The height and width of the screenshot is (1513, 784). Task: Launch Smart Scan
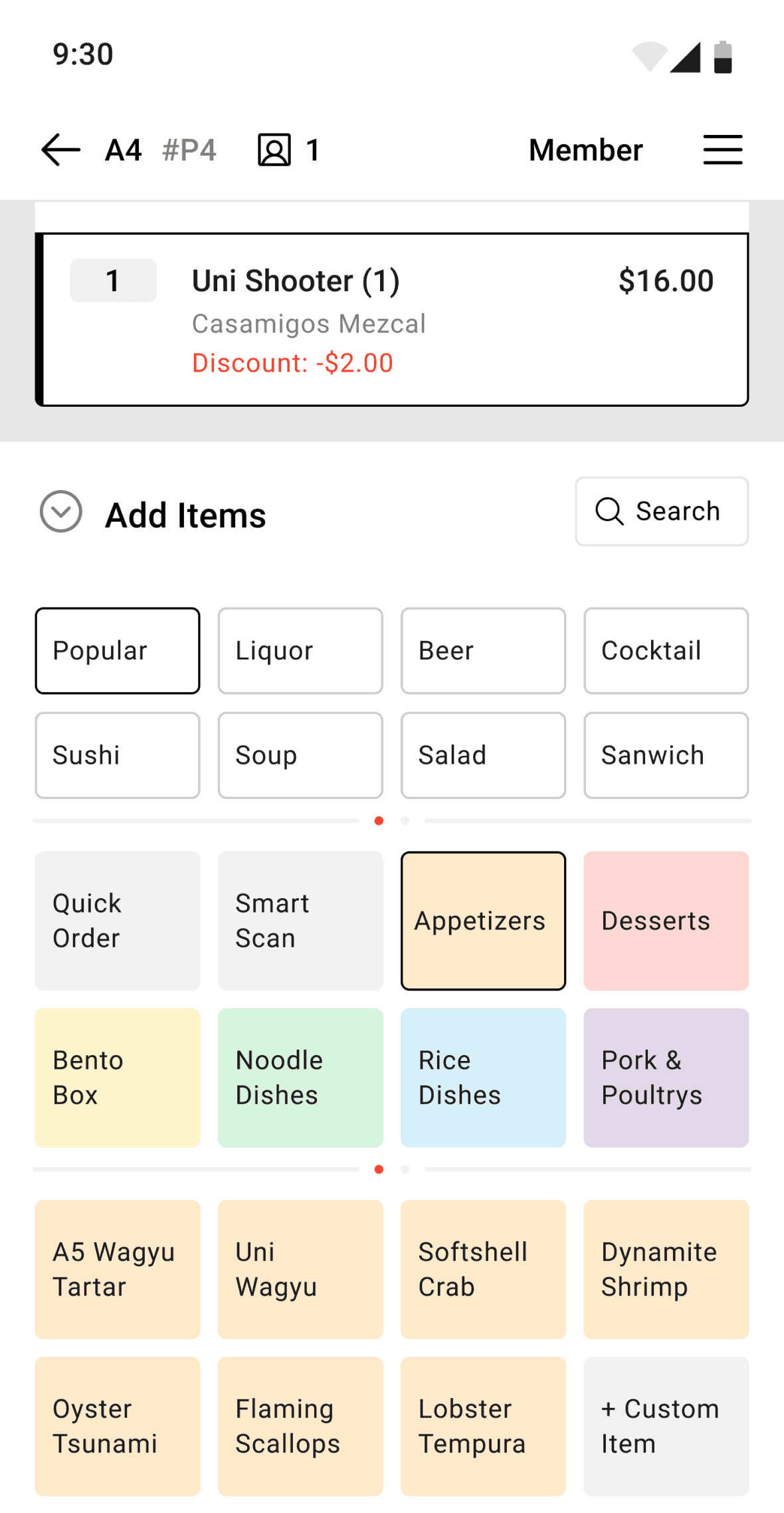(300, 921)
